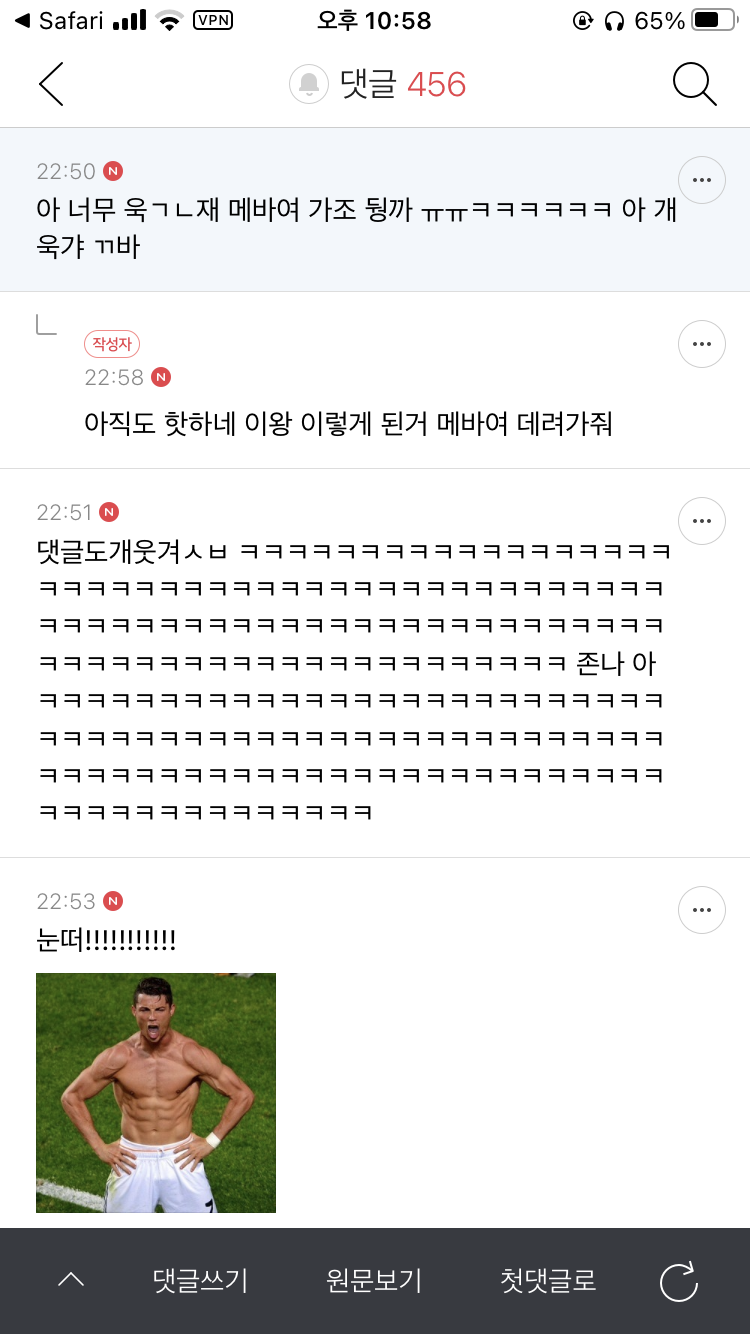Open options menu on the 22:50 comment
The height and width of the screenshot is (1334, 750).
701,179
